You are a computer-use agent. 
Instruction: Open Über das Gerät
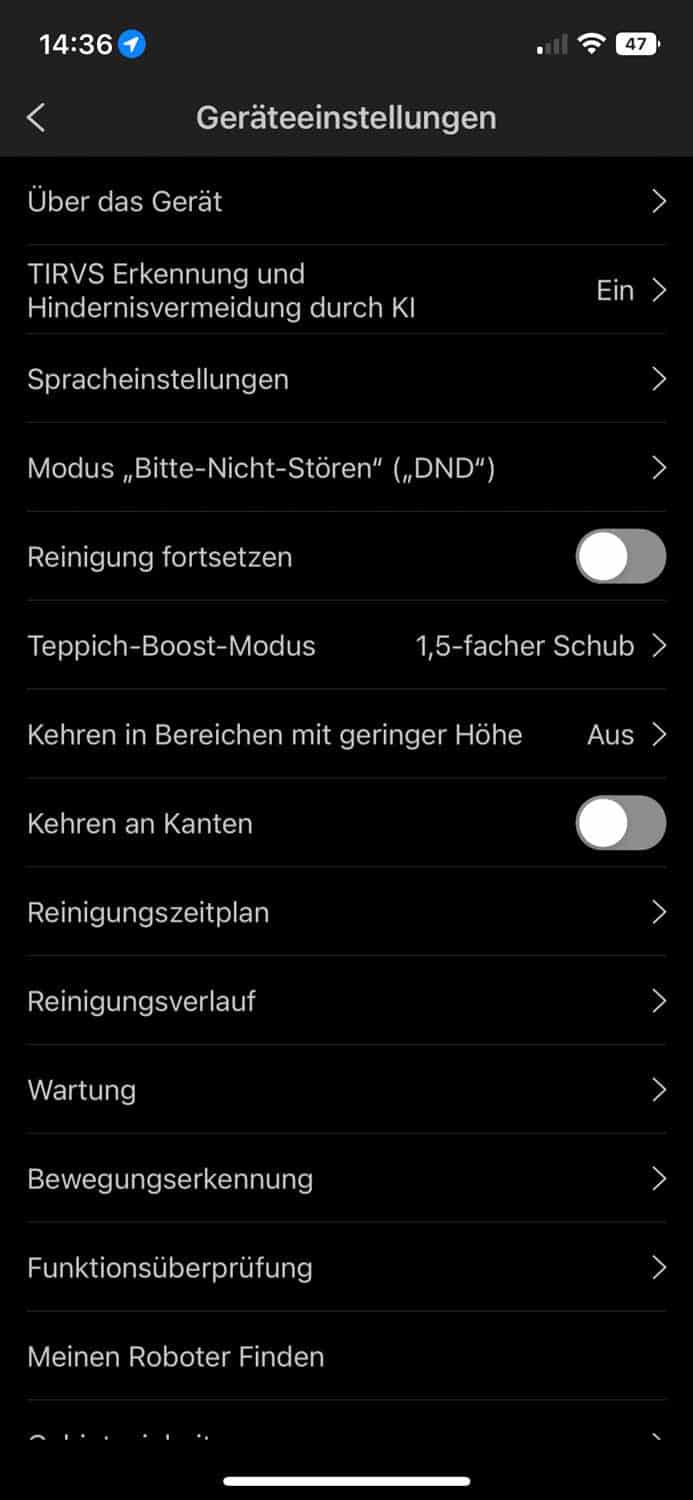(x=346, y=201)
